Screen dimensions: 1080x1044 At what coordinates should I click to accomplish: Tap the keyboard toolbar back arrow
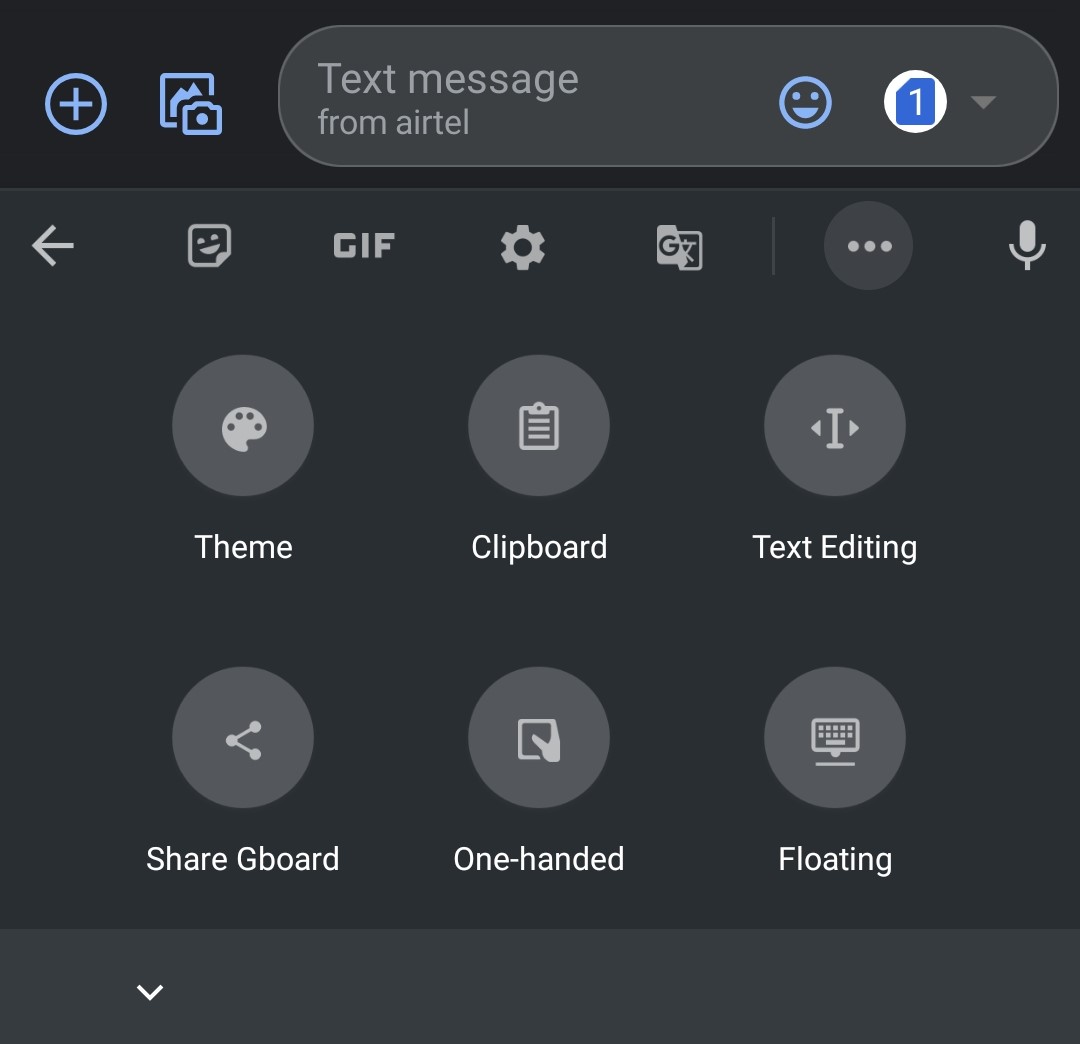[x=53, y=245]
